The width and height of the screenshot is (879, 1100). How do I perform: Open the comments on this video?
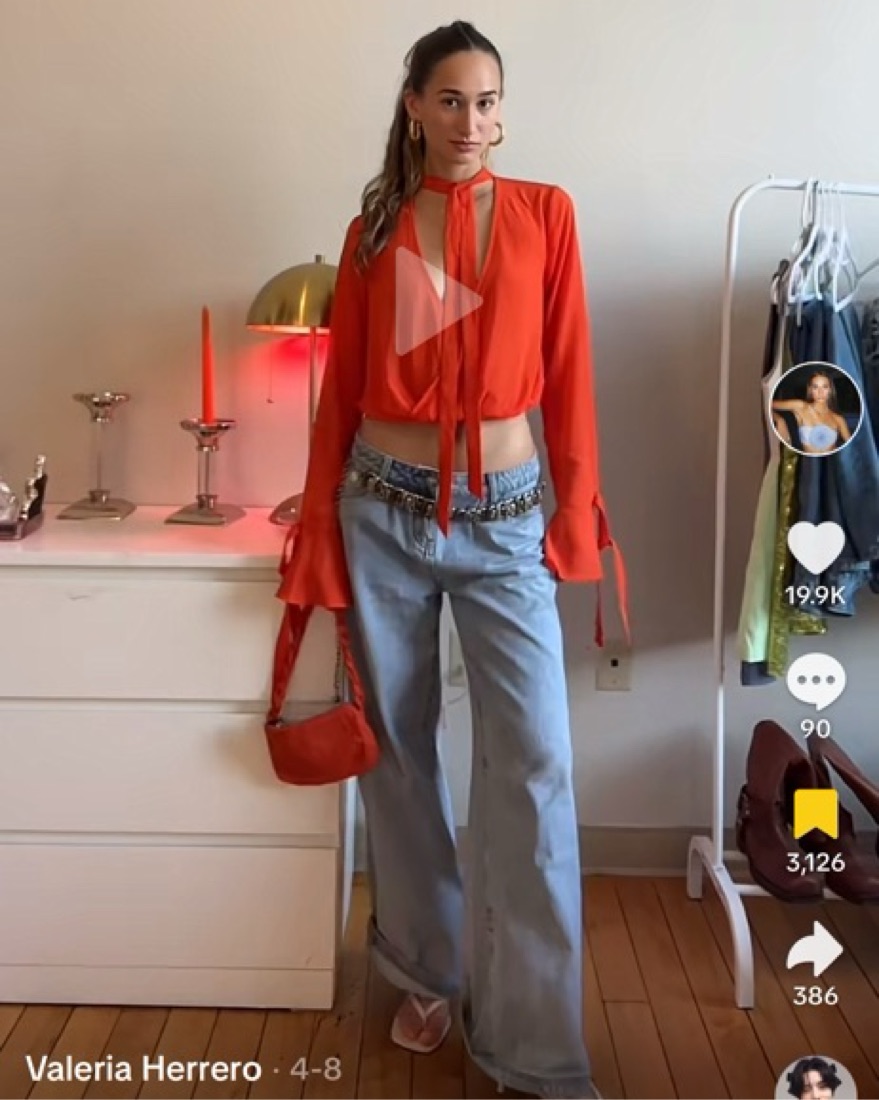[815, 681]
